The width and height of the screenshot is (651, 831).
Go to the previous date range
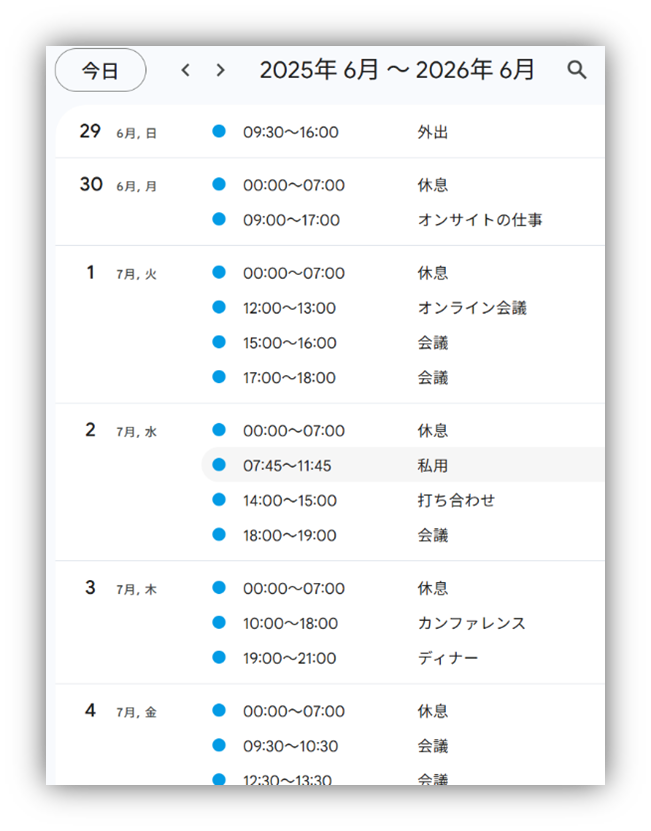tap(185, 70)
